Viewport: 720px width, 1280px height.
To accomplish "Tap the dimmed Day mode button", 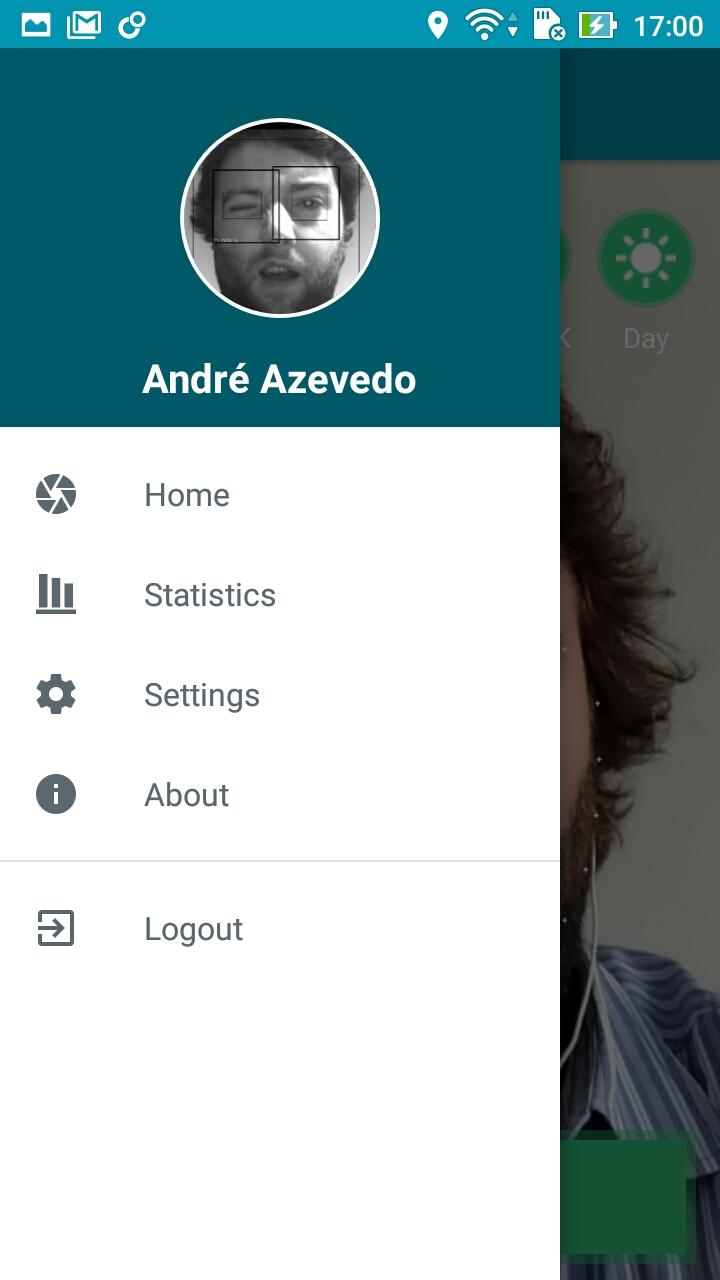I will click(645, 258).
